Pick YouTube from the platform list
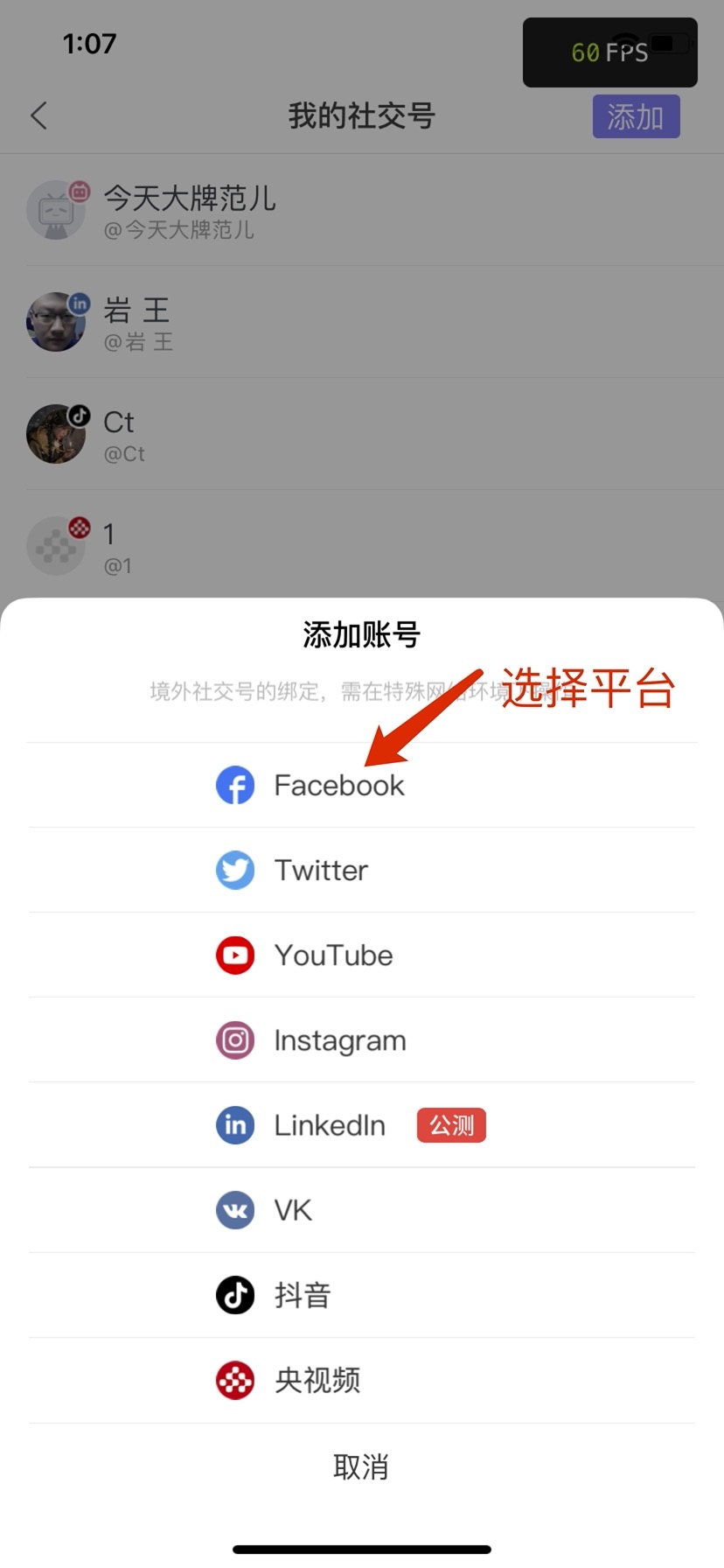The width and height of the screenshot is (724, 1568). tap(333, 955)
